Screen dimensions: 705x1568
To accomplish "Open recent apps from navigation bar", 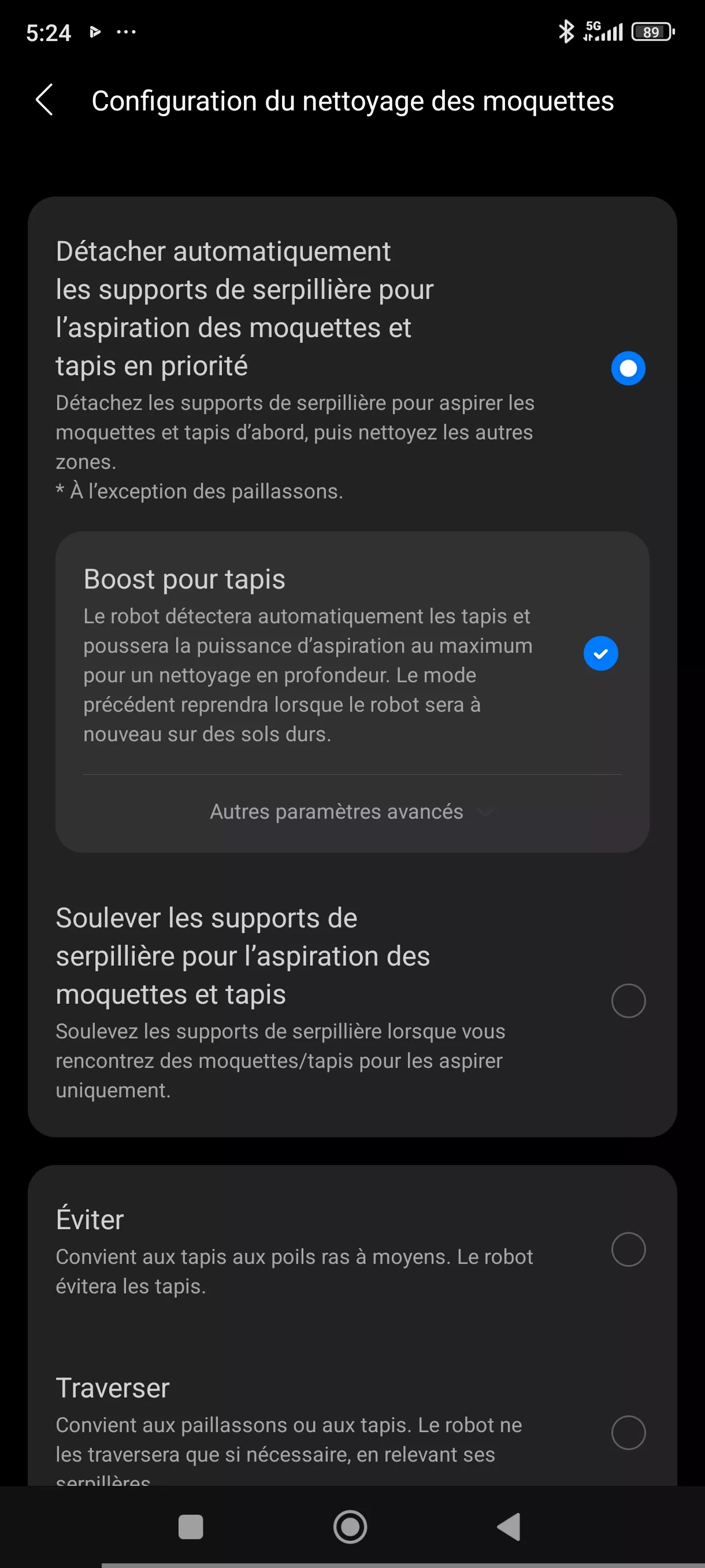I will pos(190,1526).
